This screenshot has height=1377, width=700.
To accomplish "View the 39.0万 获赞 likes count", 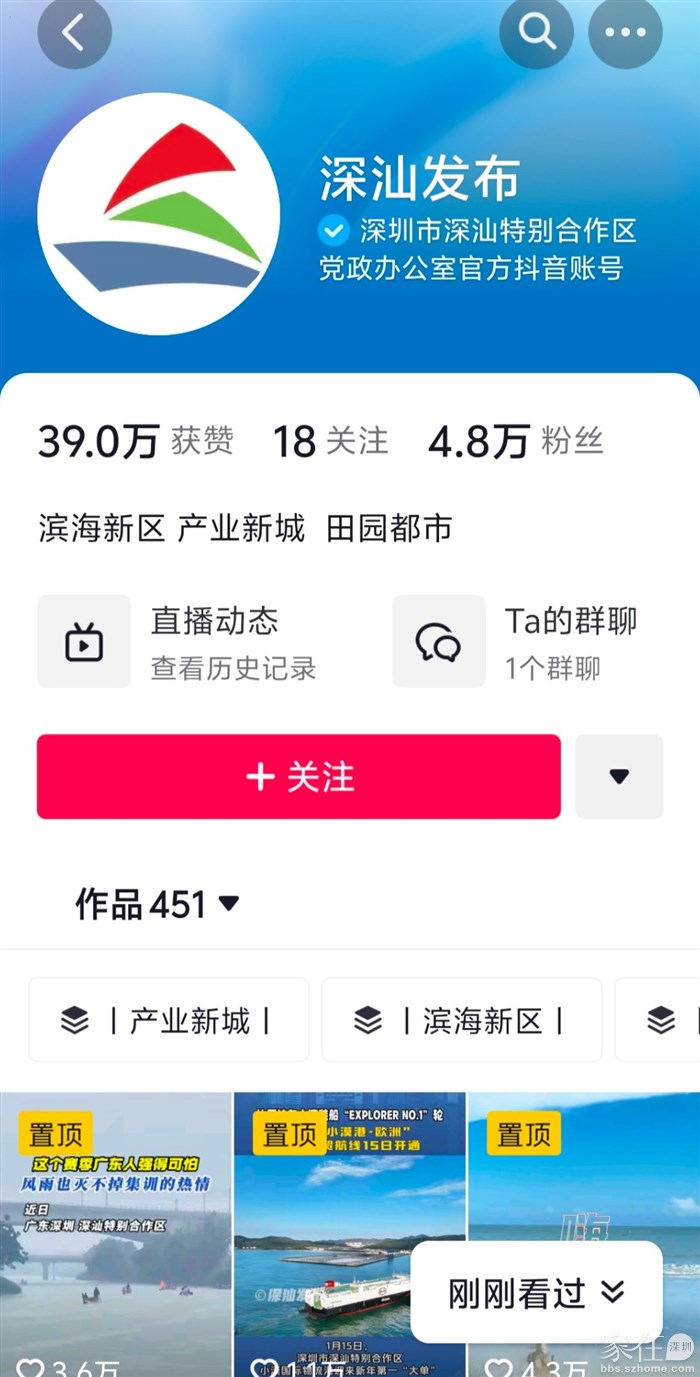I will (x=135, y=441).
